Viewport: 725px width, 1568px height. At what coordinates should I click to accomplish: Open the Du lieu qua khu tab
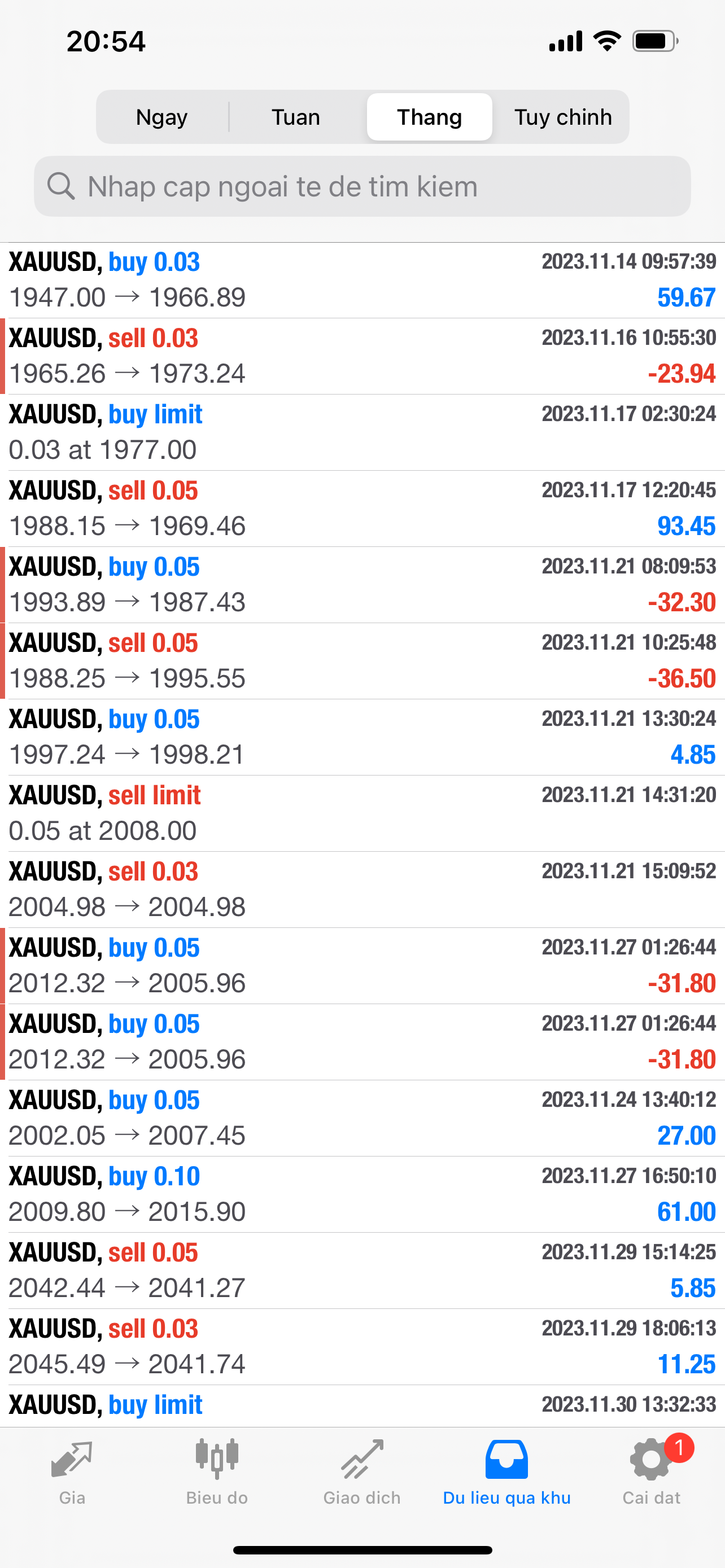pos(506,1472)
